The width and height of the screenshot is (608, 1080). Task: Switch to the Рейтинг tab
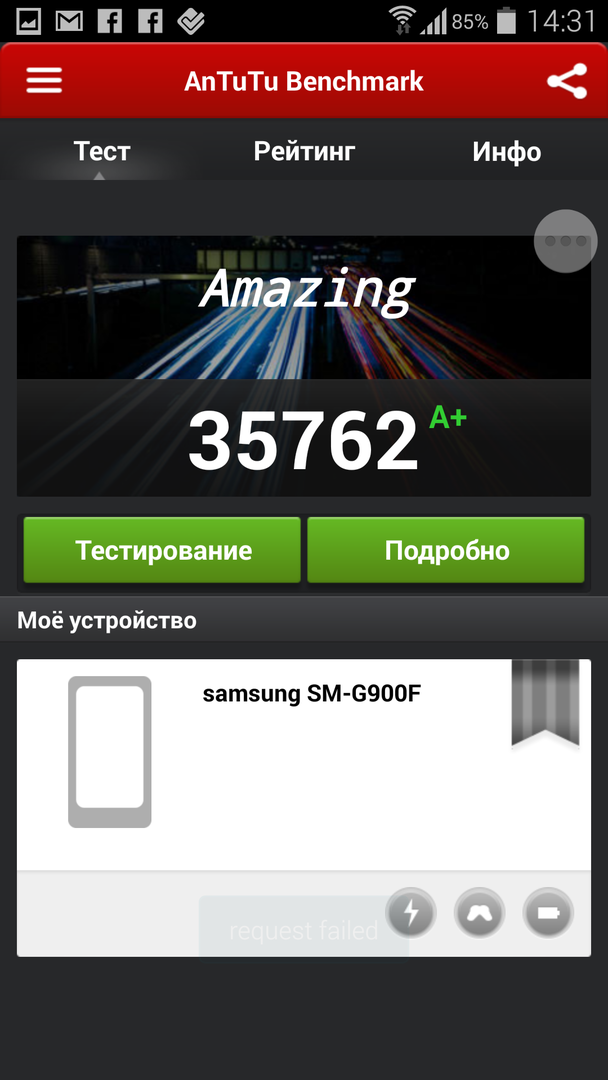click(304, 152)
